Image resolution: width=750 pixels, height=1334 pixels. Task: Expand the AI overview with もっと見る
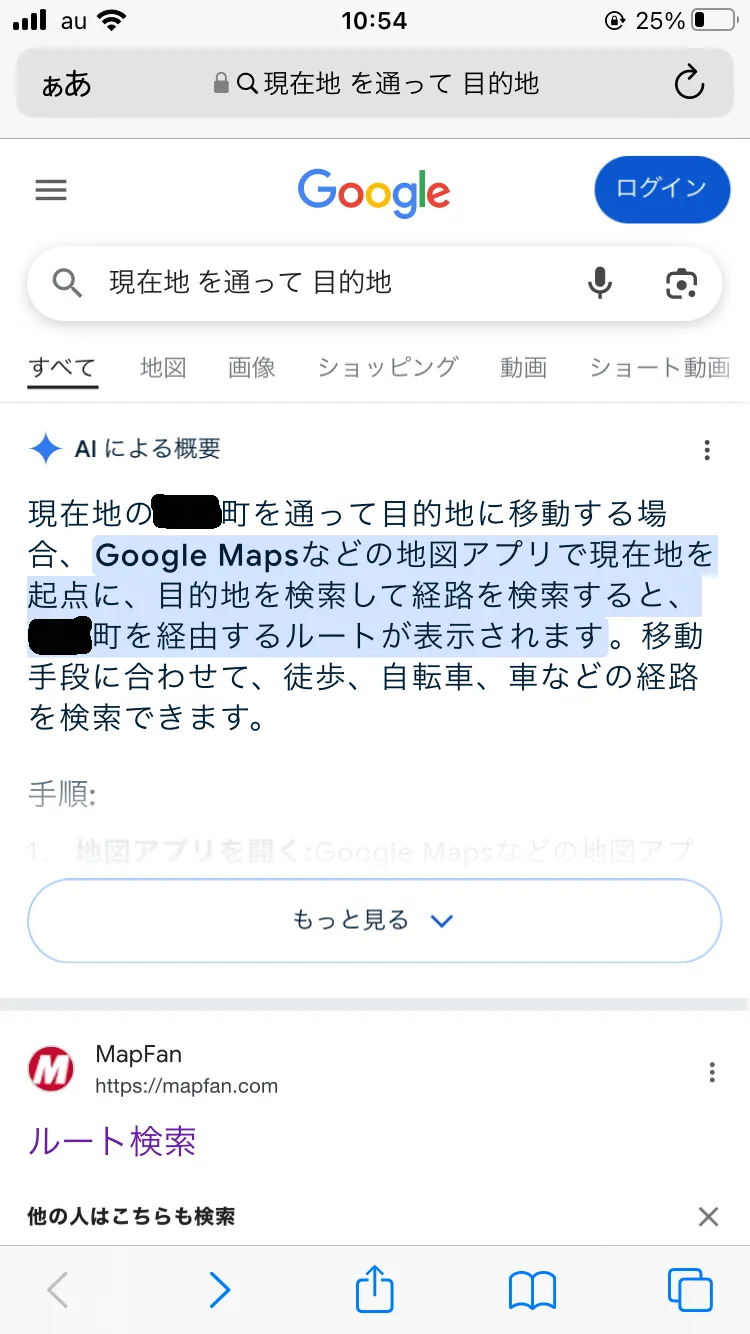coord(374,920)
